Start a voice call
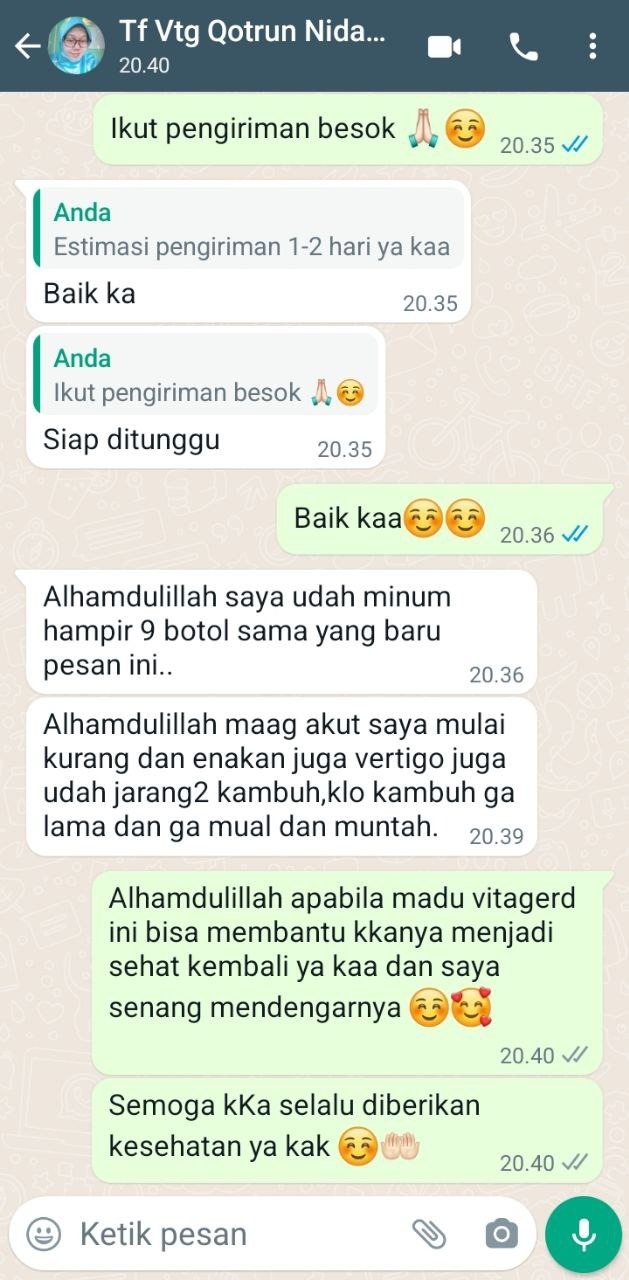The height and width of the screenshot is (1280, 629). 523,46
